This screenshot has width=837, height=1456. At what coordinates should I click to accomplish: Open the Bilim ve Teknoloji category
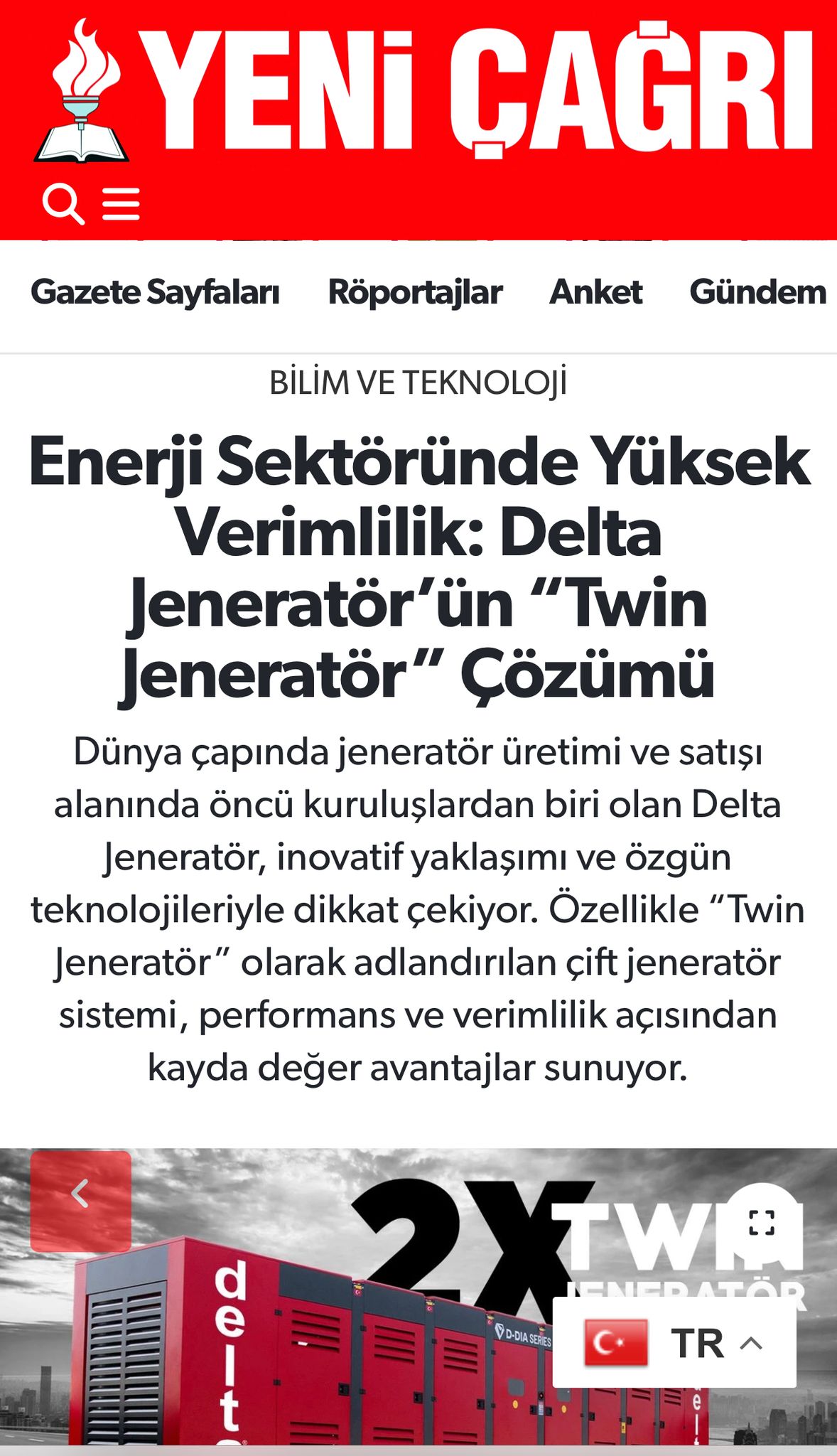[x=418, y=383]
